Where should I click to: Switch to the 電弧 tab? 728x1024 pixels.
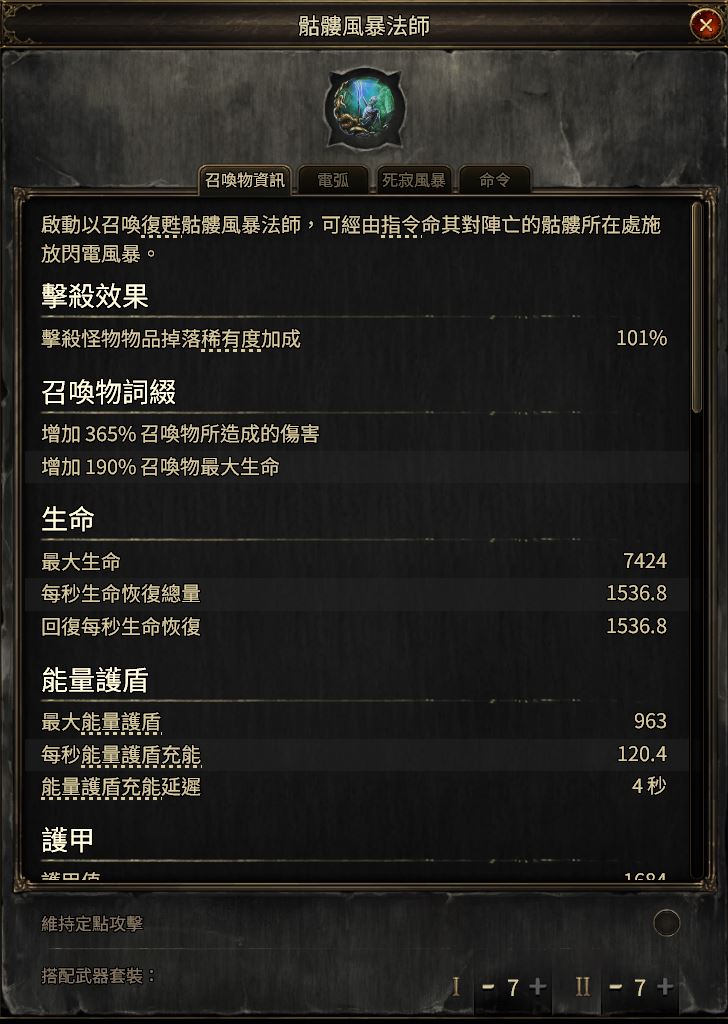(x=333, y=181)
